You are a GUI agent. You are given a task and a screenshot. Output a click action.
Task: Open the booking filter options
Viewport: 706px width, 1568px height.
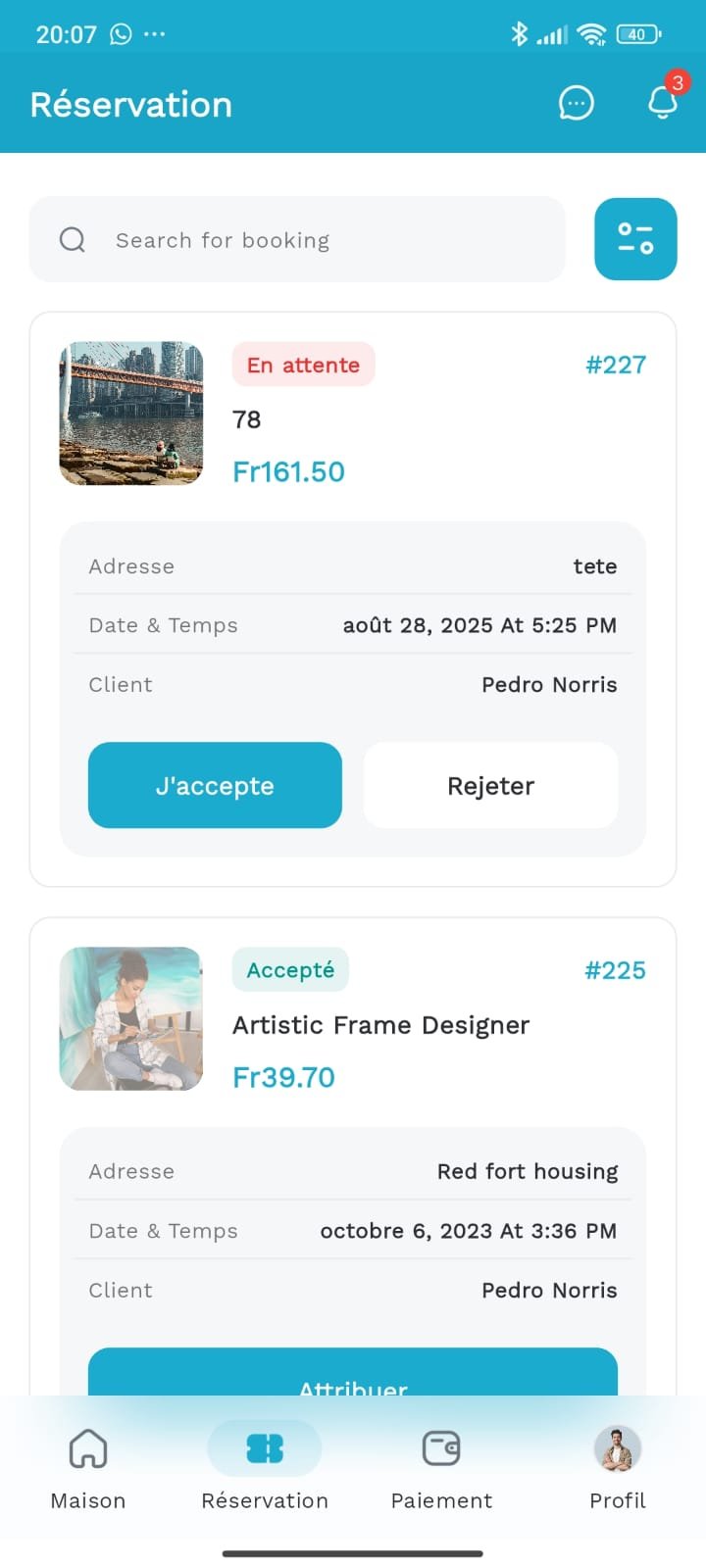tap(635, 239)
